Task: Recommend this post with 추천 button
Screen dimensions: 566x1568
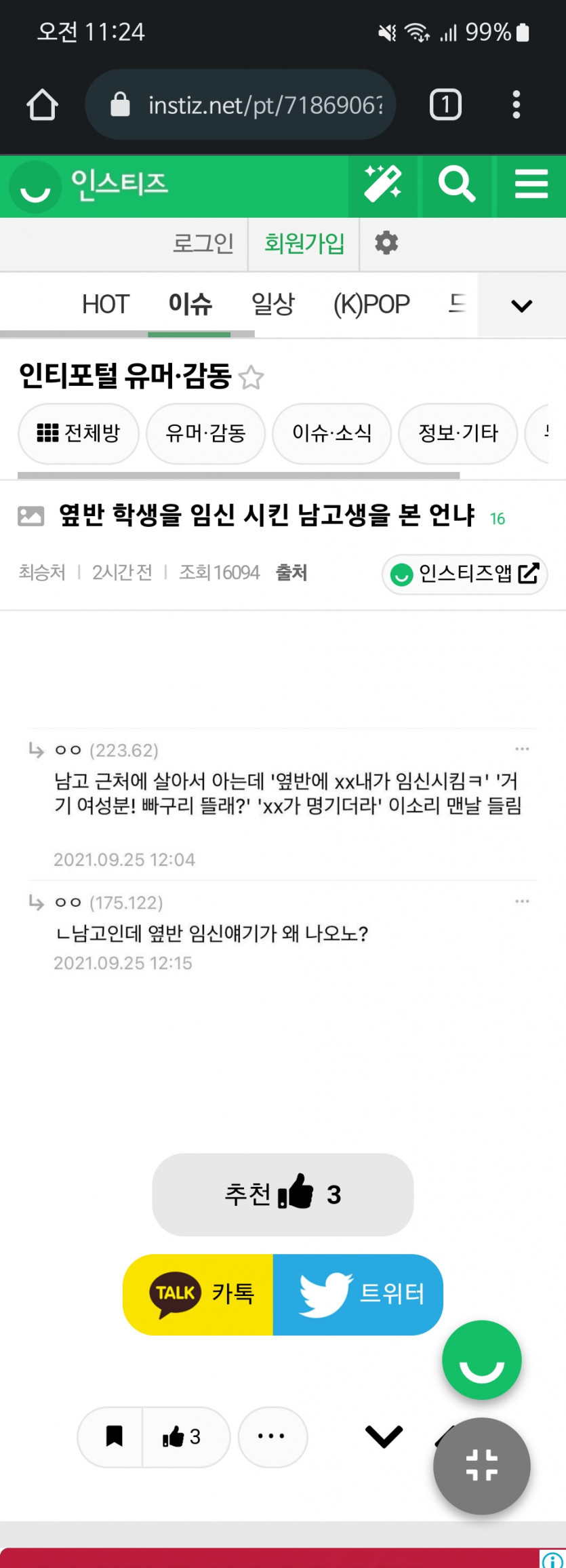Action: point(283,1194)
